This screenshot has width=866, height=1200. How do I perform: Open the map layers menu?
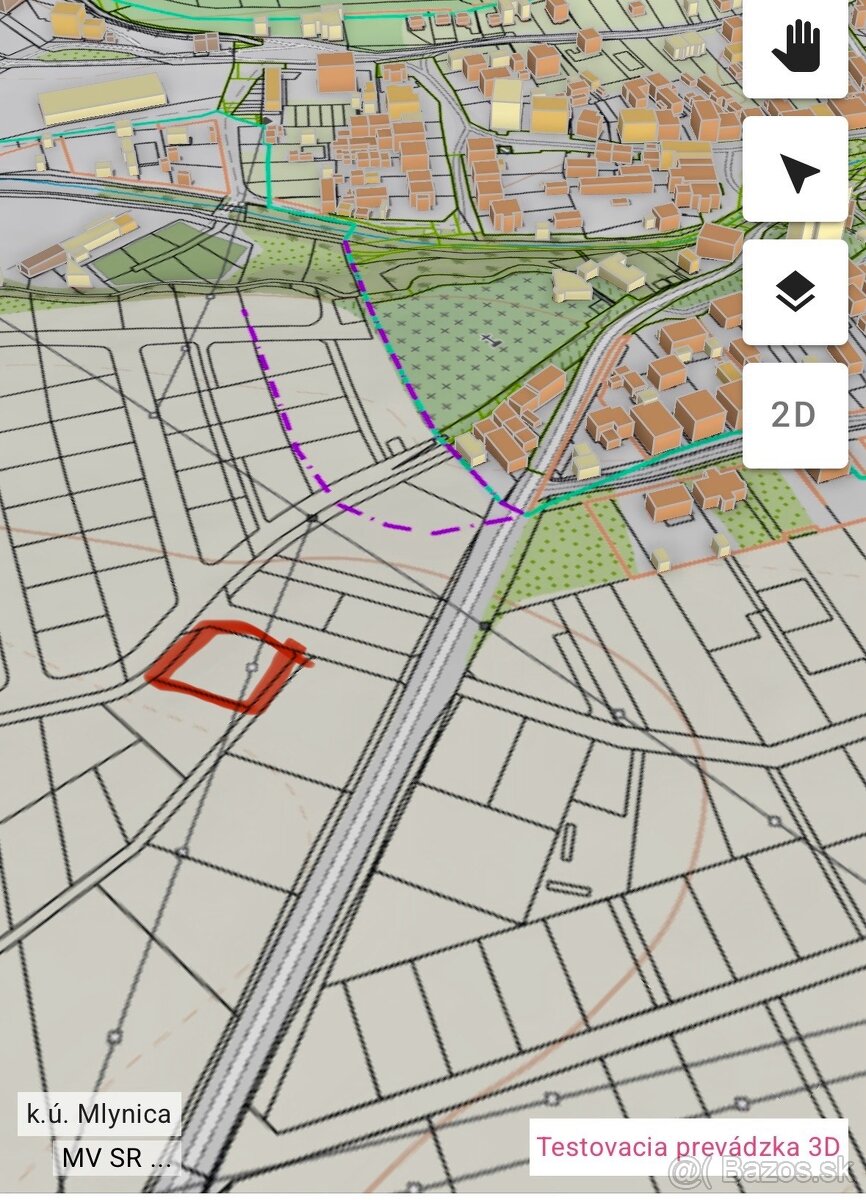click(x=795, y=292)
